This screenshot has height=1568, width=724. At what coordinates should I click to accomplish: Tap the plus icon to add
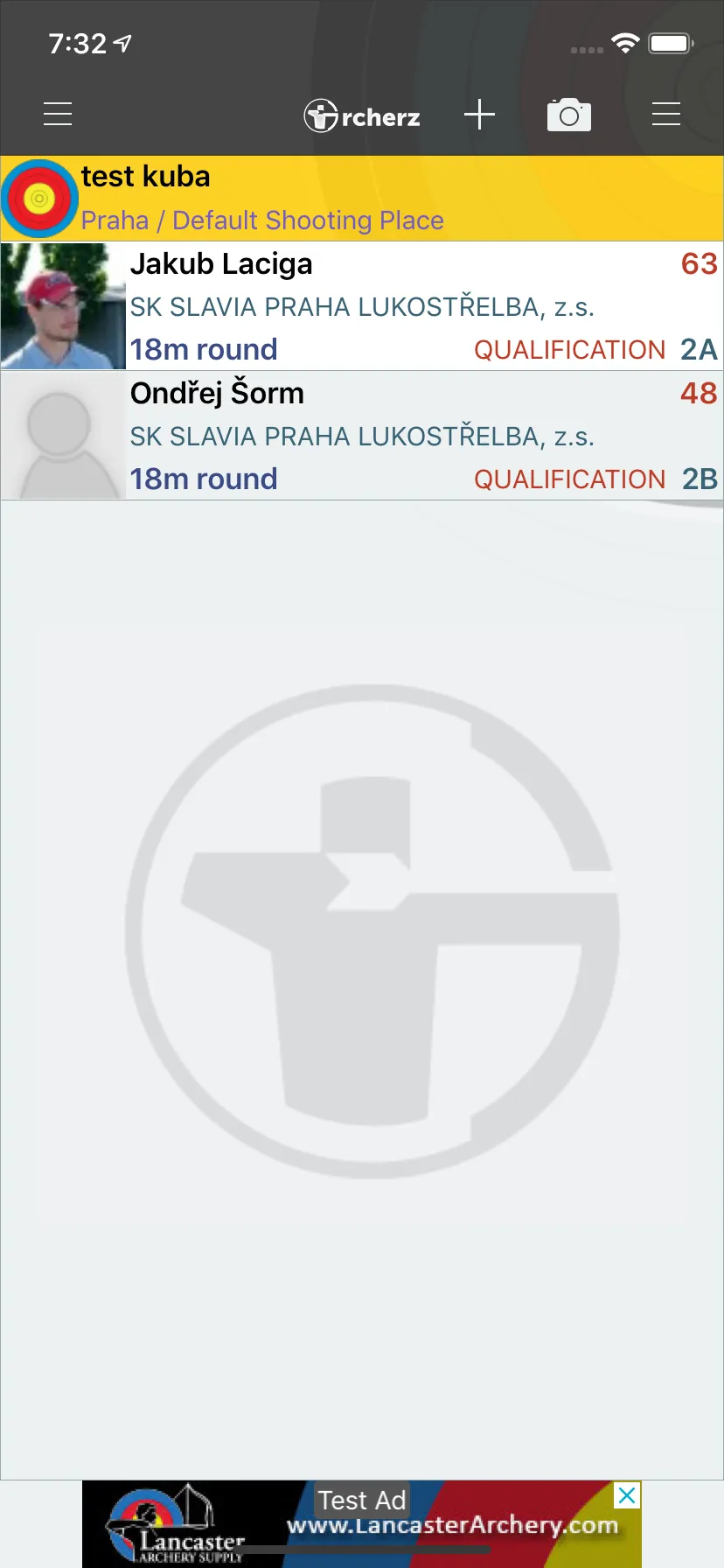(479, 114)
